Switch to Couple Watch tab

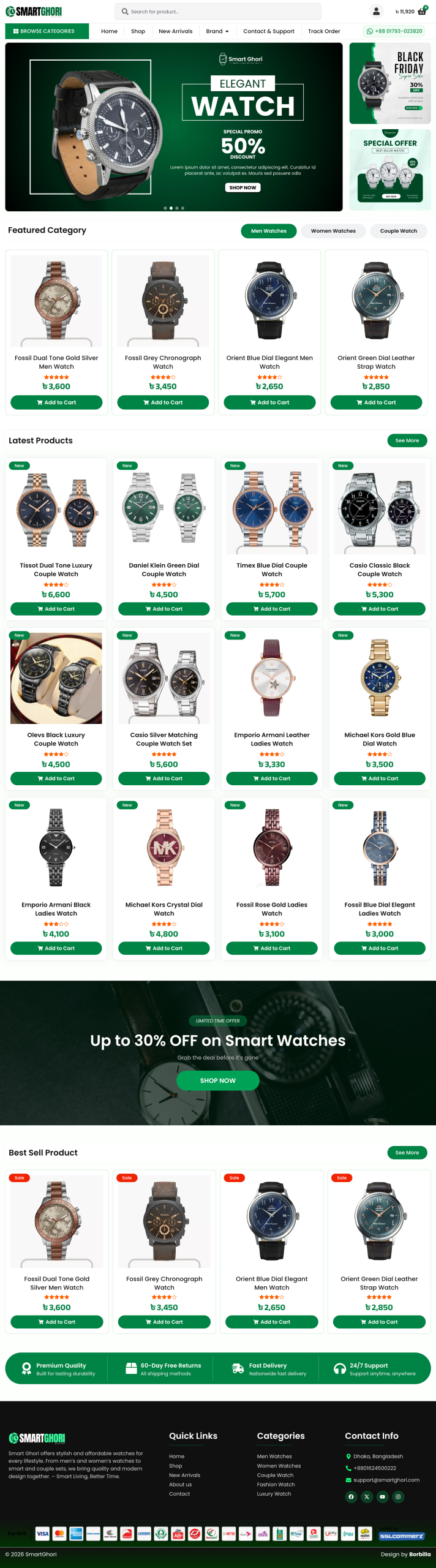point(398,231)
